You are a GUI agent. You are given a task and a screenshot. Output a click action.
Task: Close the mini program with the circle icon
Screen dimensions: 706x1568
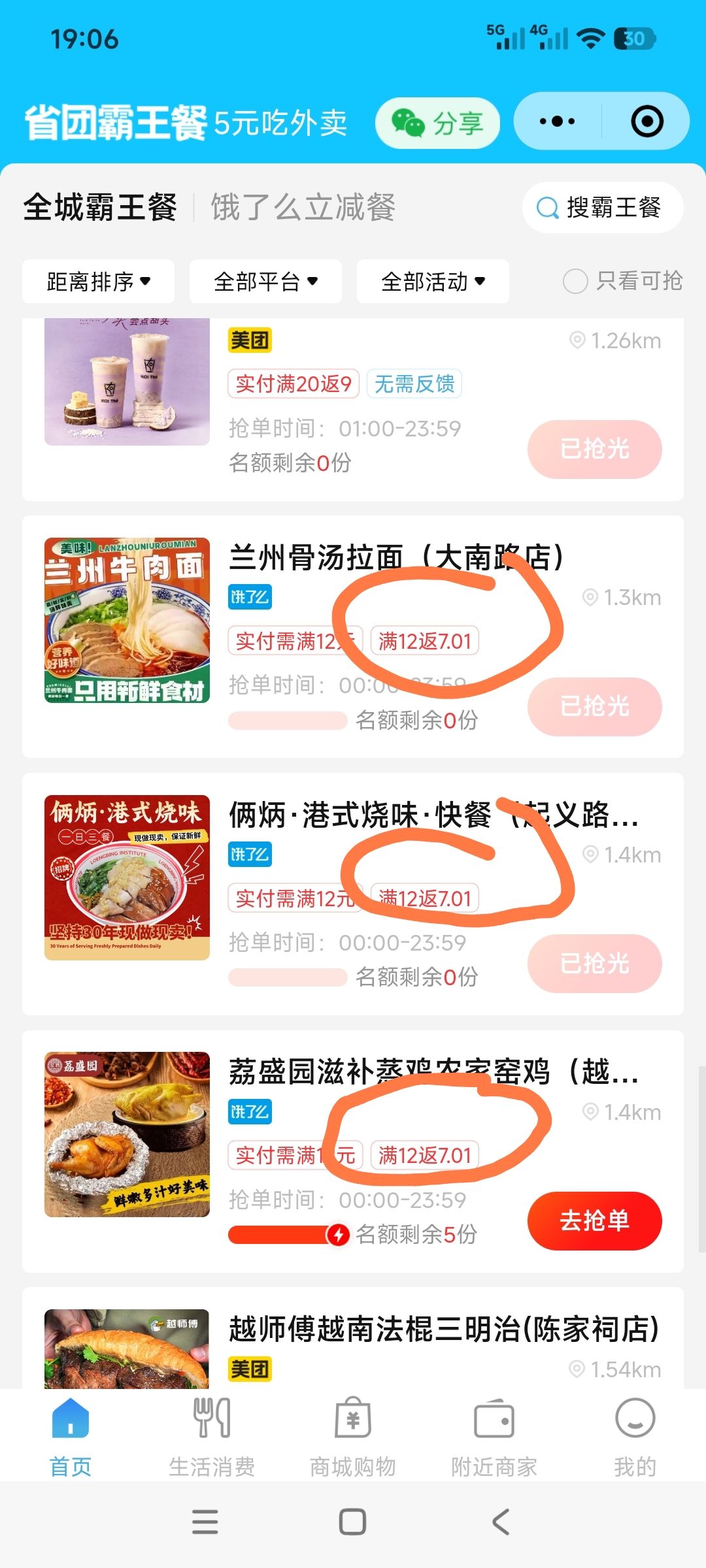647,122
